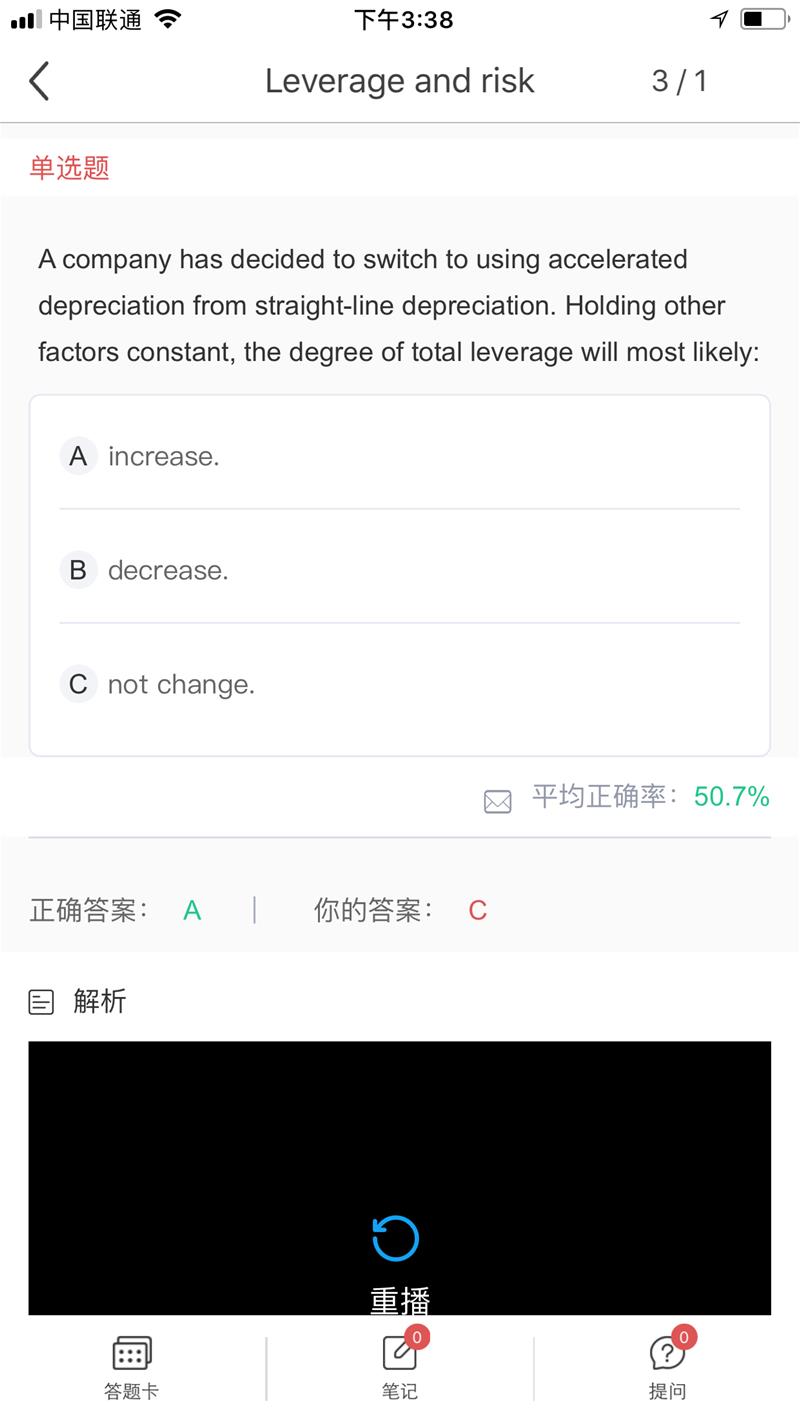Ask a question via 提问
Viewport: 800px width, 1422px height.
click(667, 1366)
